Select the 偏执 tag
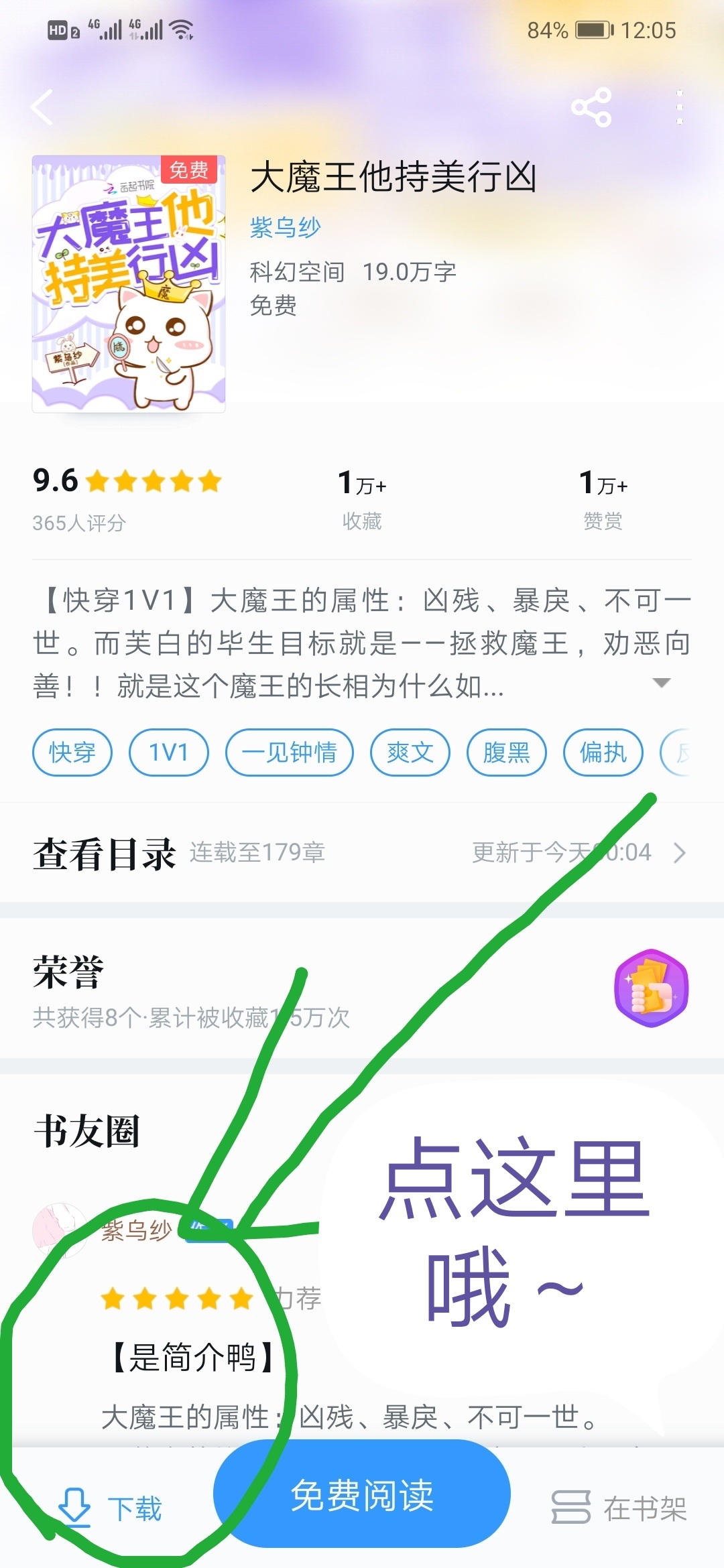This screenshot has width=724, height=1568. pyautogui.click(x=603, y=753)
